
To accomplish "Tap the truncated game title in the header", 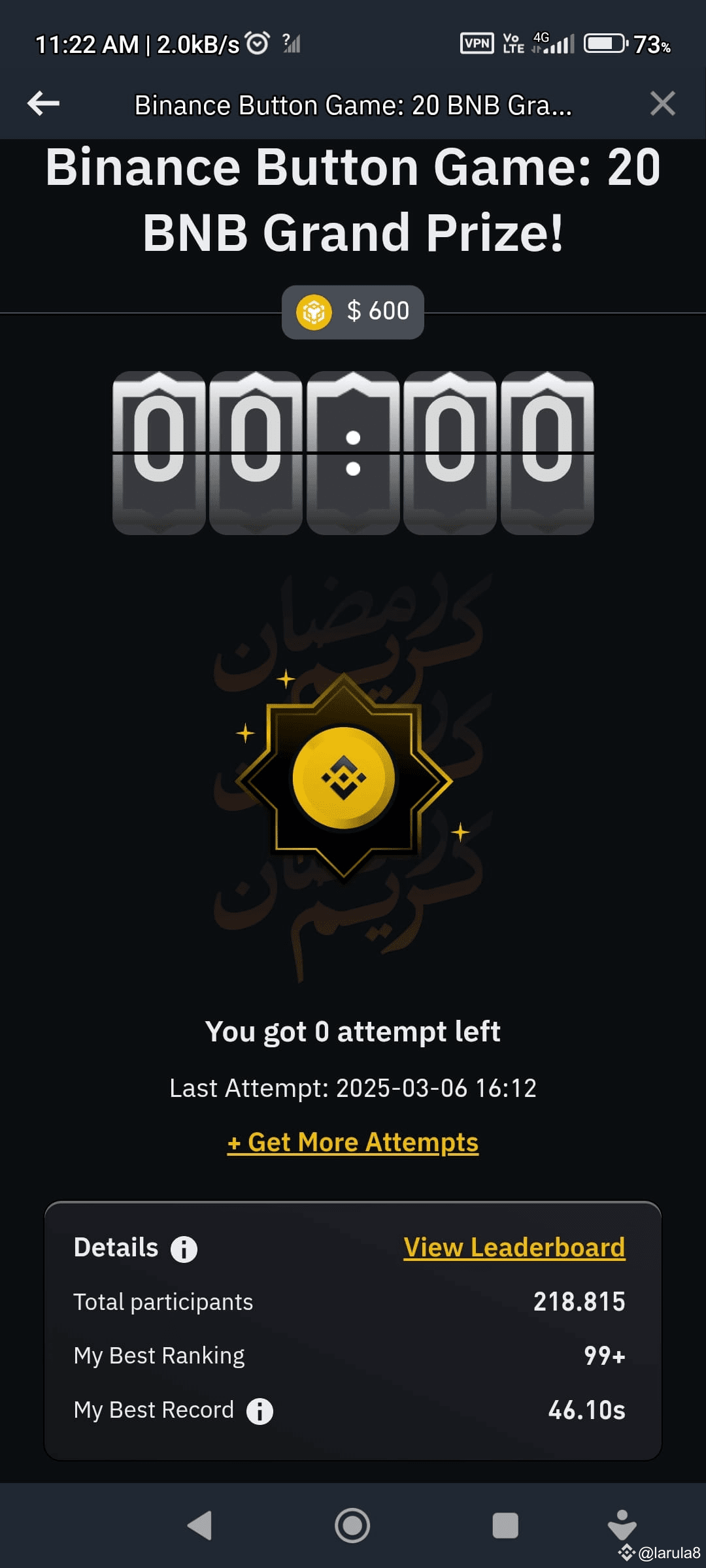I will click(x=352, y=105).
